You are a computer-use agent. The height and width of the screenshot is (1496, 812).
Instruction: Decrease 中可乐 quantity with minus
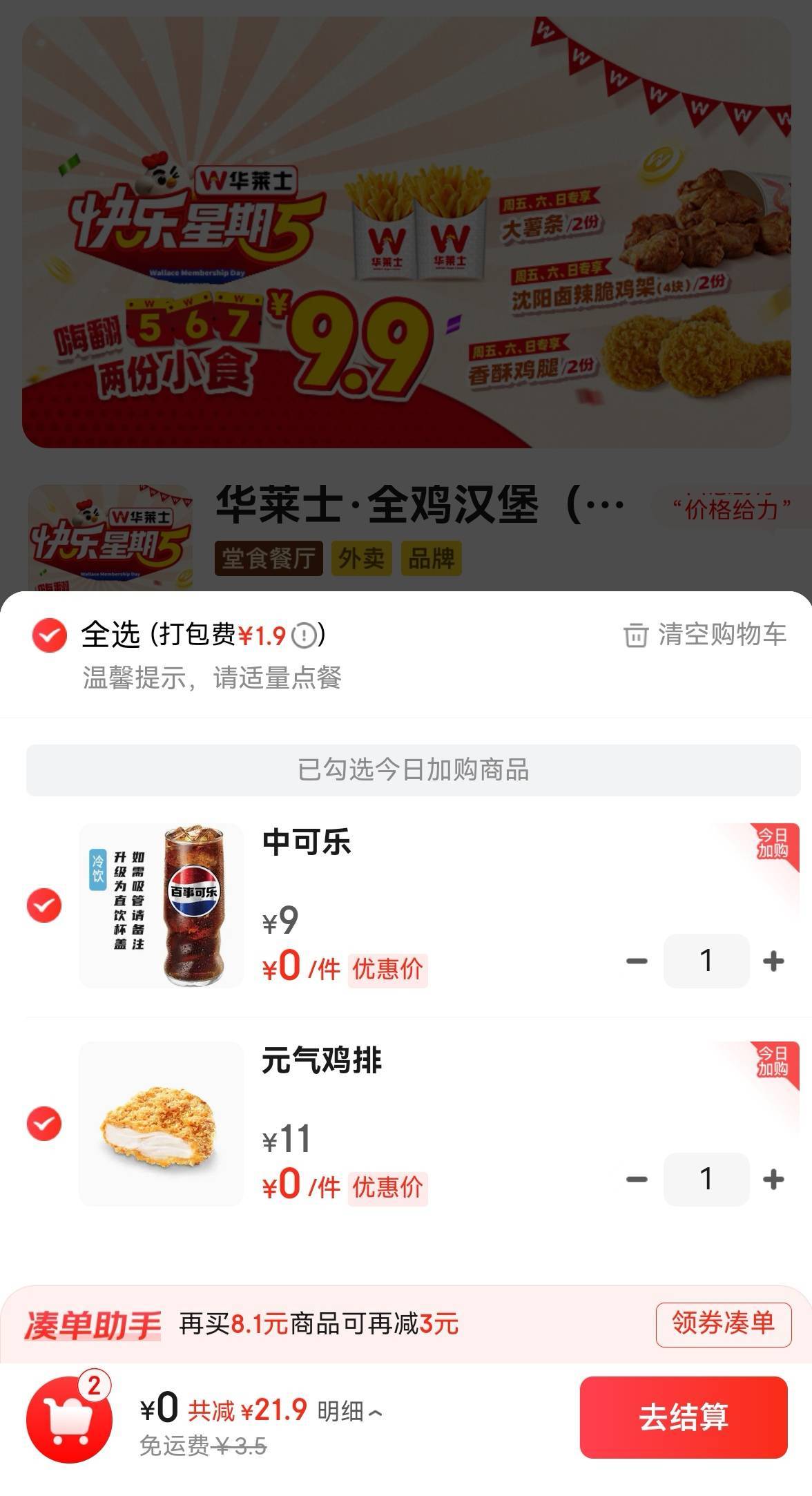[637, 961]
